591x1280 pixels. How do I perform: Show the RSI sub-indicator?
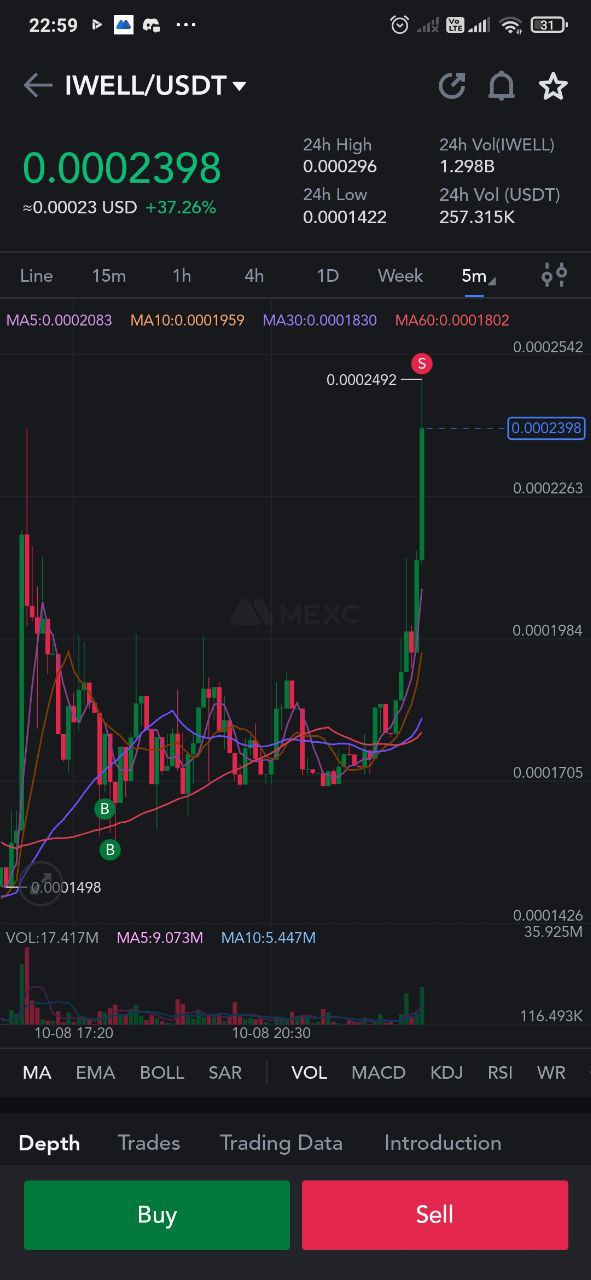(500, 1072)
